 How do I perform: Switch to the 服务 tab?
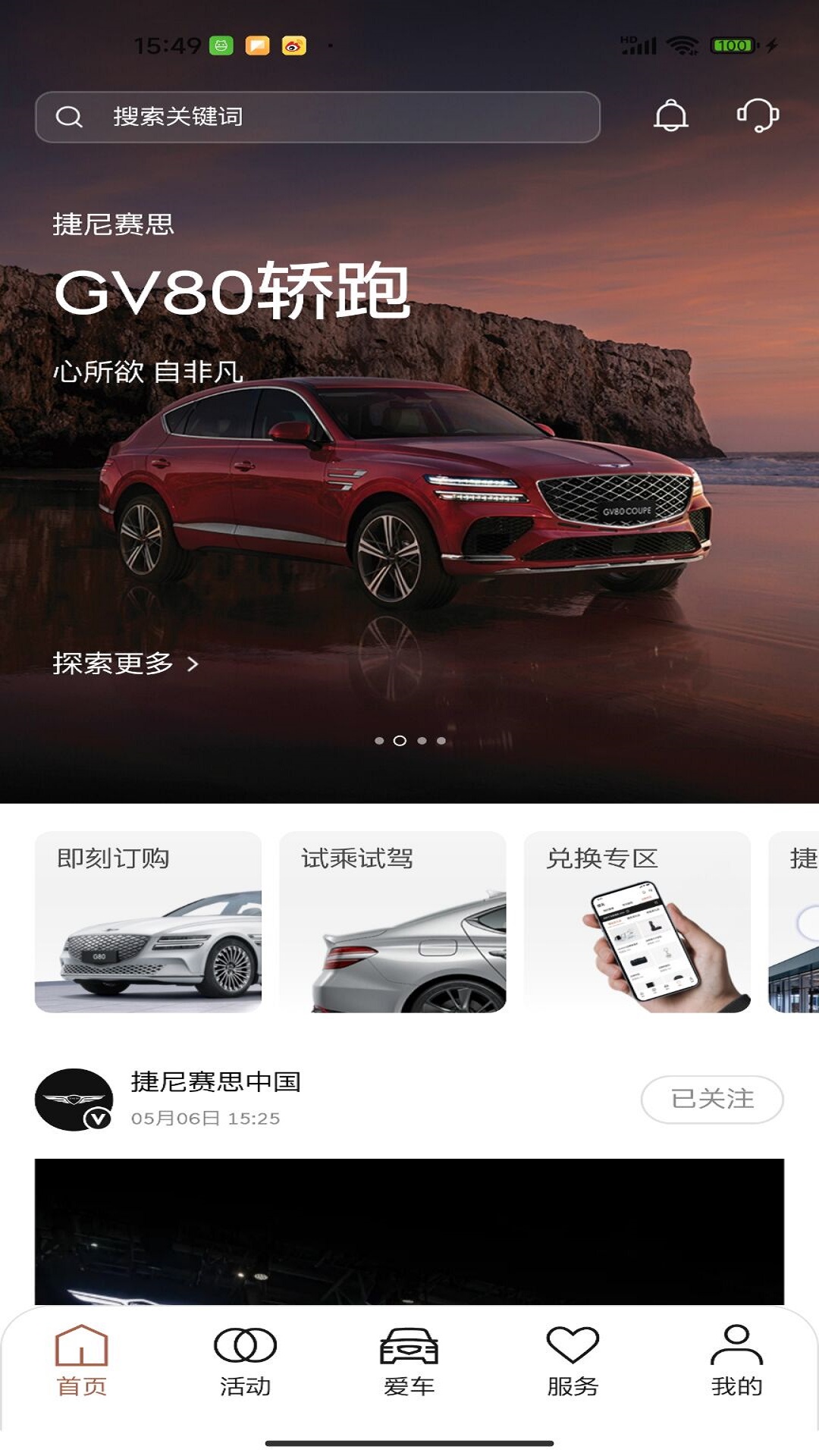click(x=573, y=1361)
